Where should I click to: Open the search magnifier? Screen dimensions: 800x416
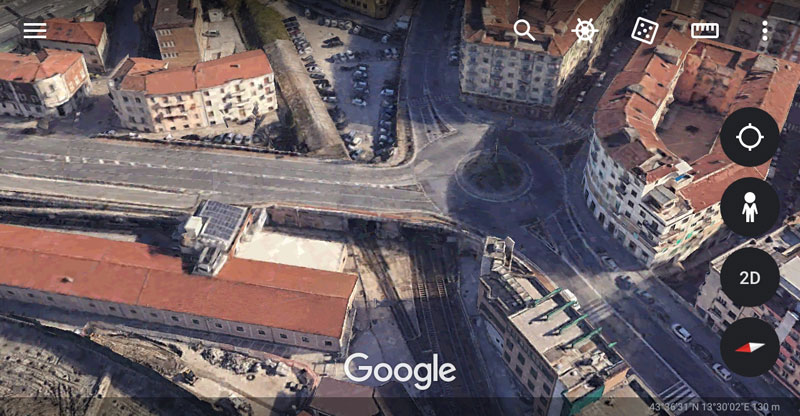pyautogui.click(x=524, y=30)
